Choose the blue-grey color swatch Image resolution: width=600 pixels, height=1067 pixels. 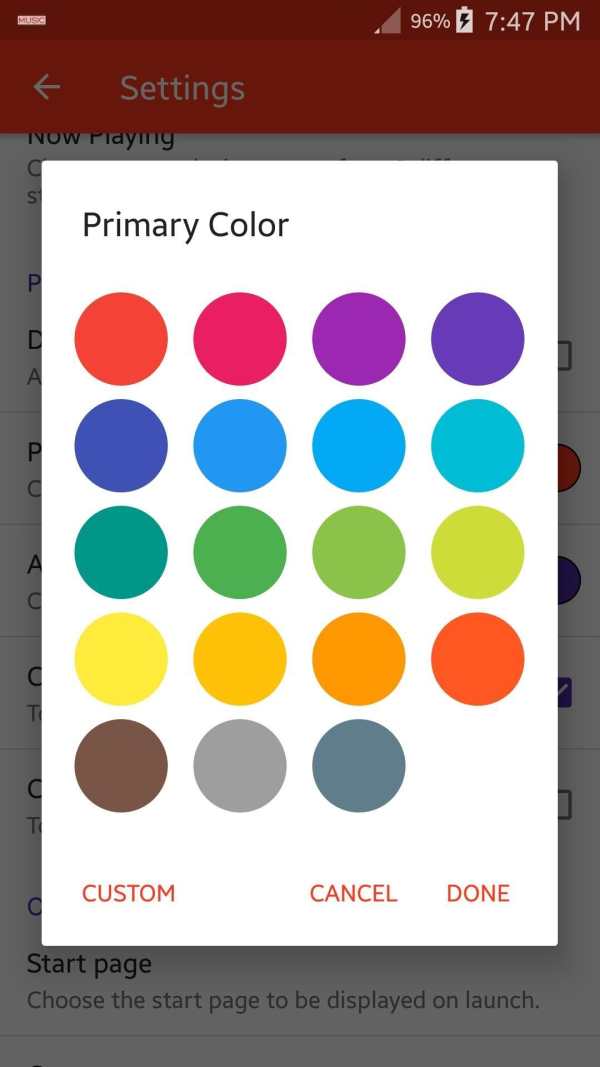click(x=359, y=766)
